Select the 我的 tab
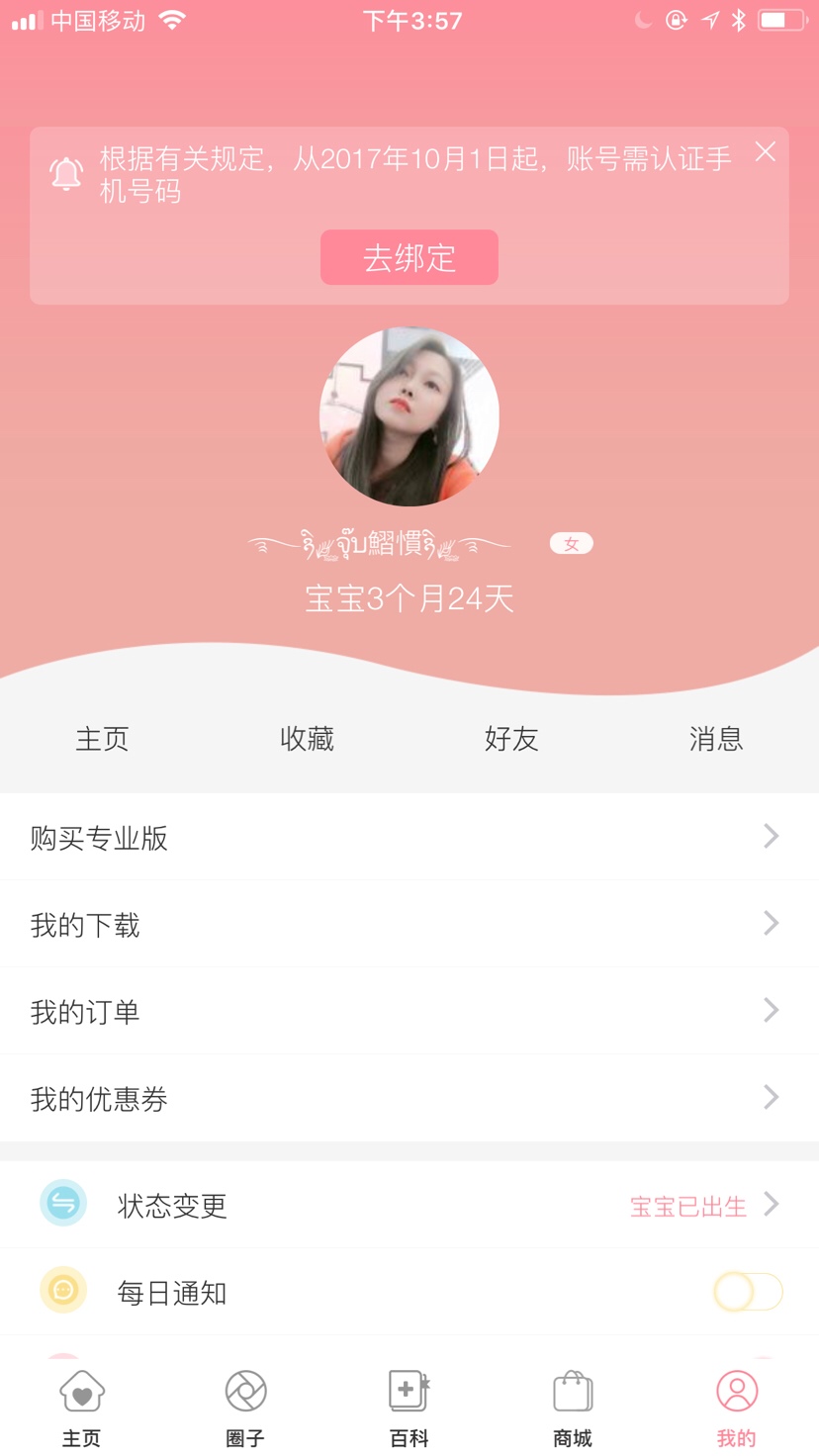Screen dimensions: 819x1456 (x=736, y=1410)
